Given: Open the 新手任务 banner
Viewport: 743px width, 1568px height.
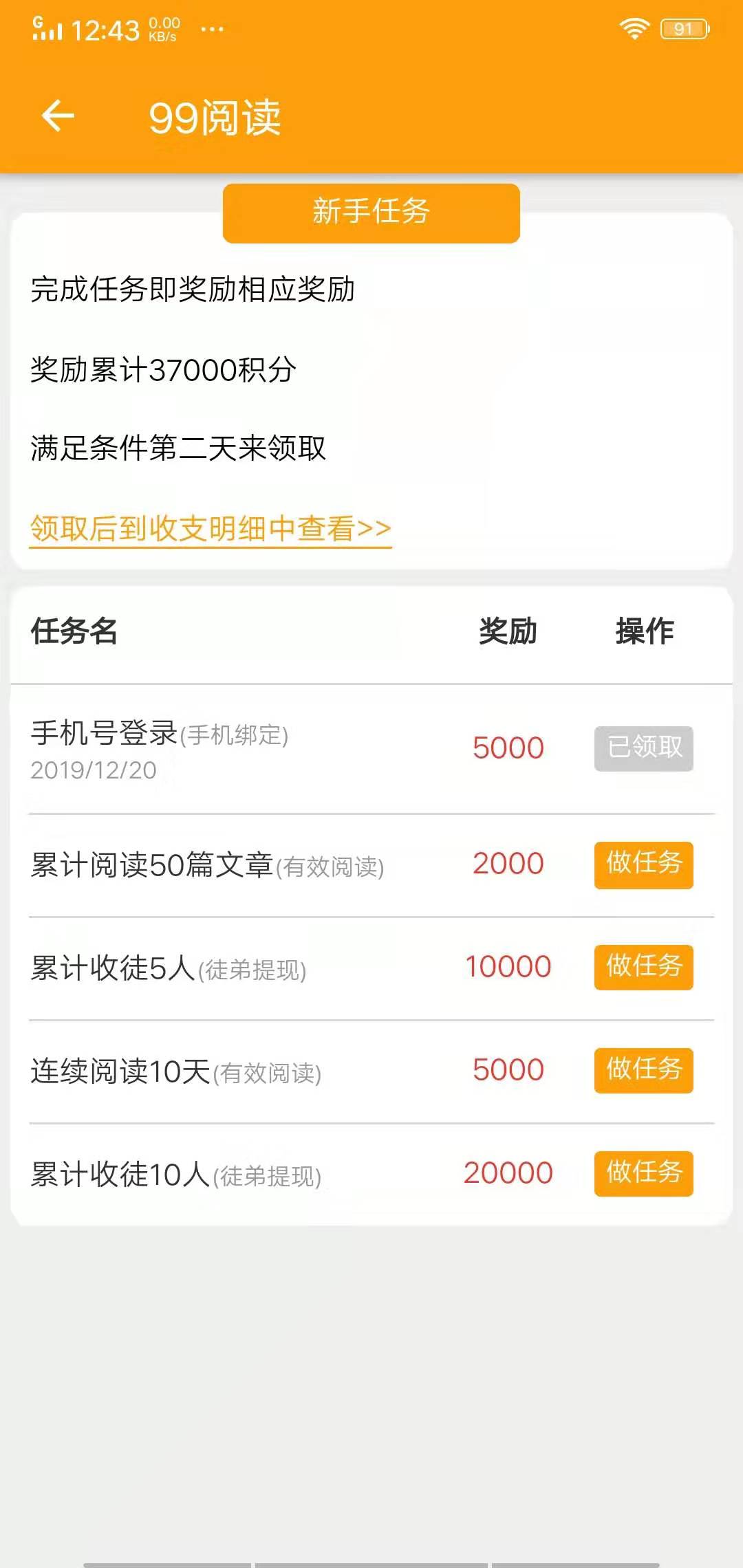Looking at the screenshot, I should tap(371, 213).
